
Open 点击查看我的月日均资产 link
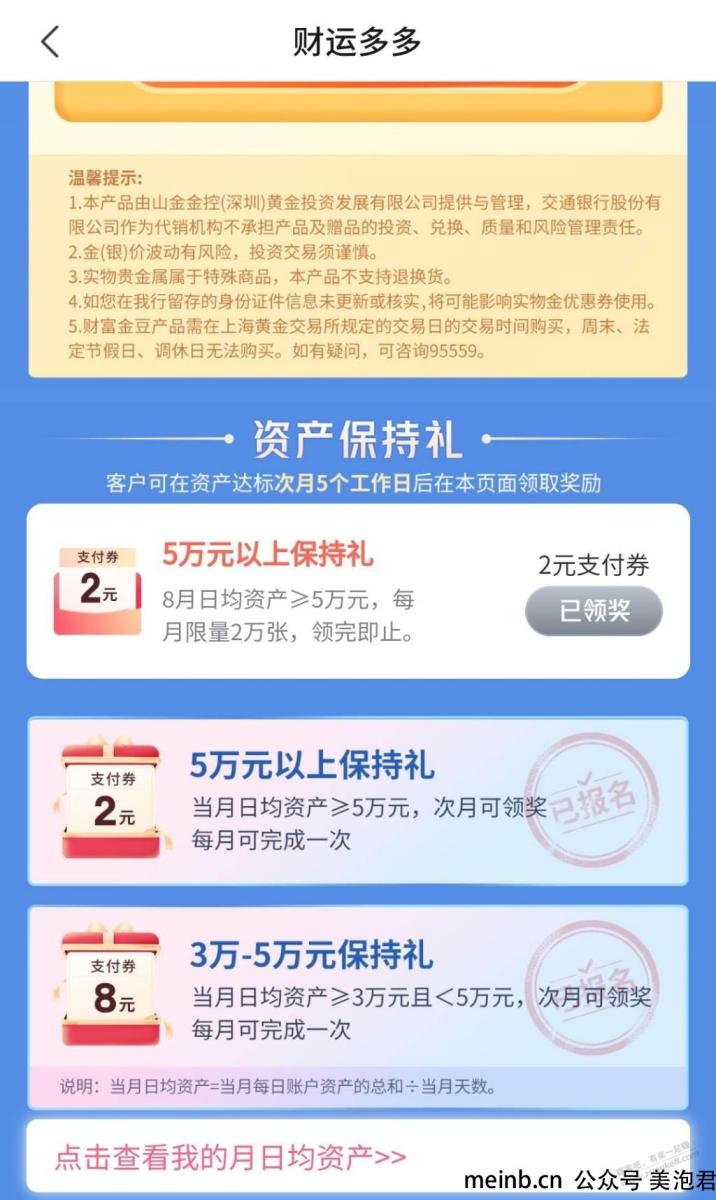[x=231, y=1157]
